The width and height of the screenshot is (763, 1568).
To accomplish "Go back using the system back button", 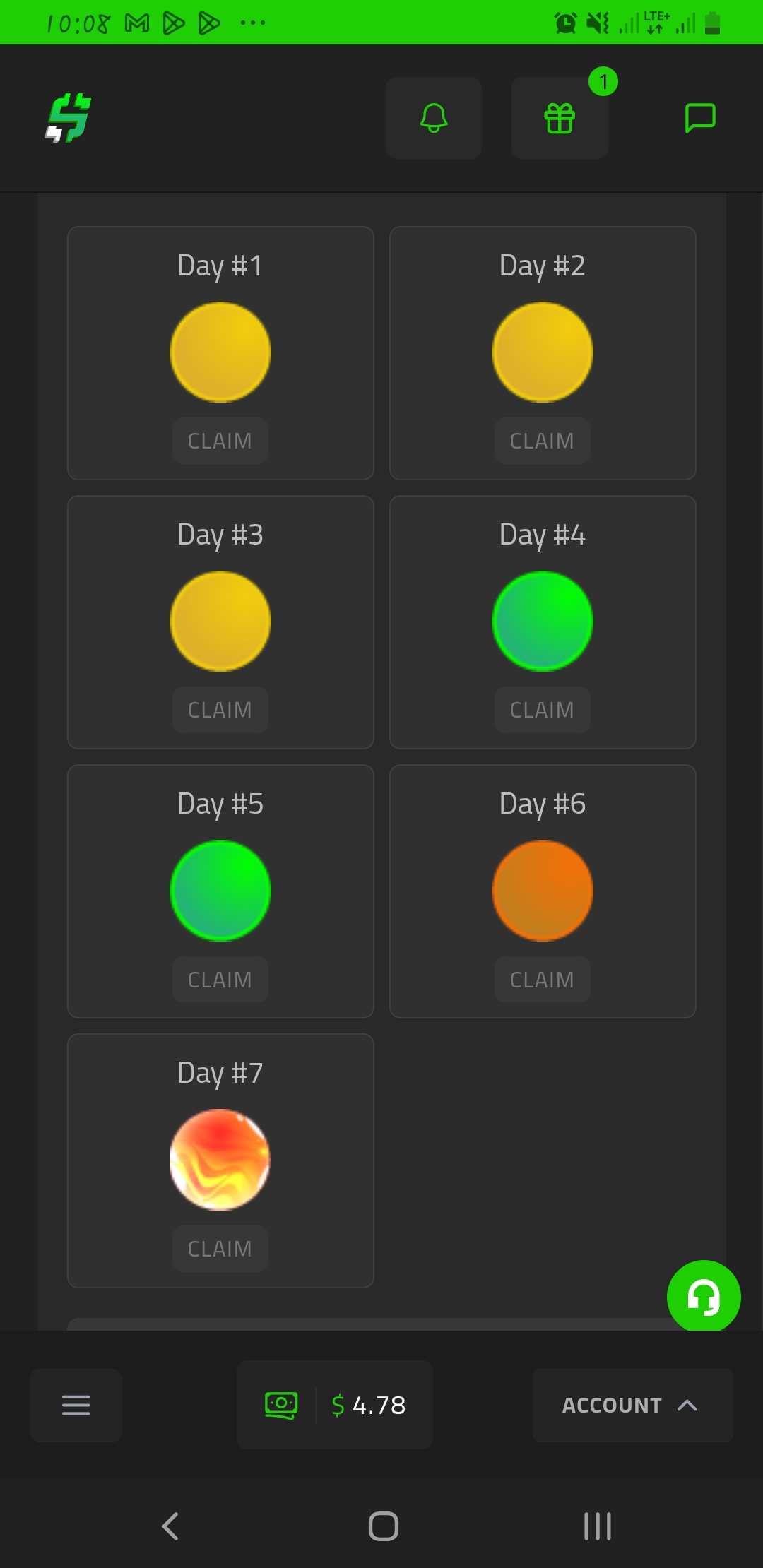I will coord(170,1526).
